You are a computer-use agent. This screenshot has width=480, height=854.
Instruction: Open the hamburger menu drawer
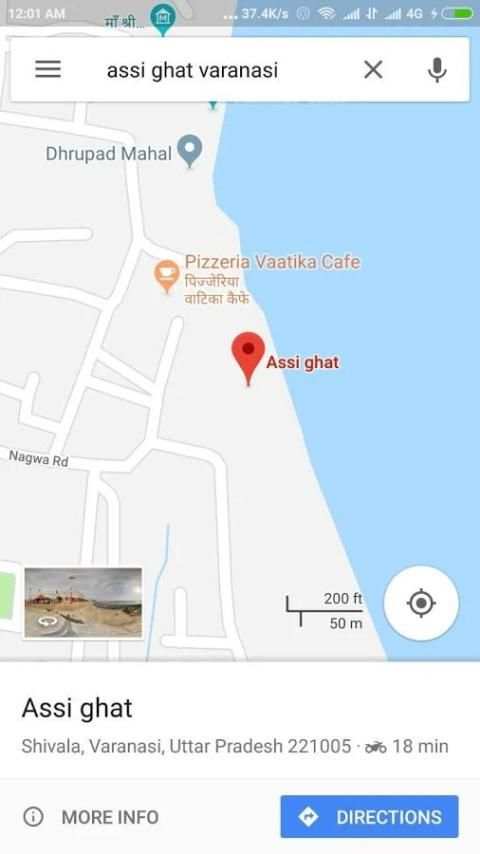[48, 69]
